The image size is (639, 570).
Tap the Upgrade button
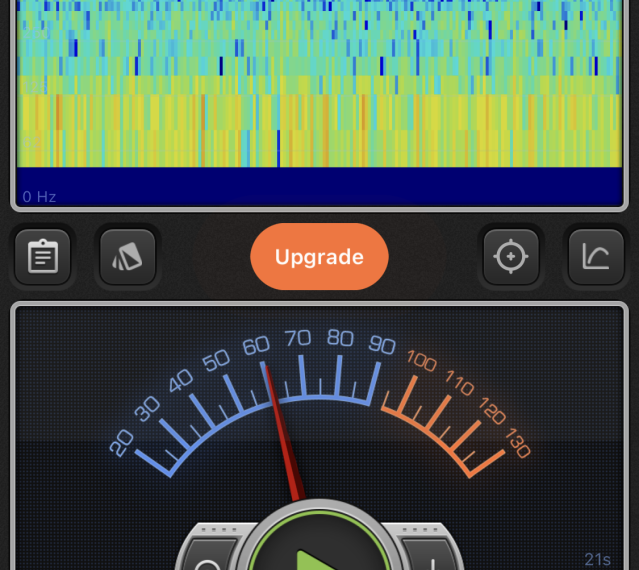tap(319, 257)
